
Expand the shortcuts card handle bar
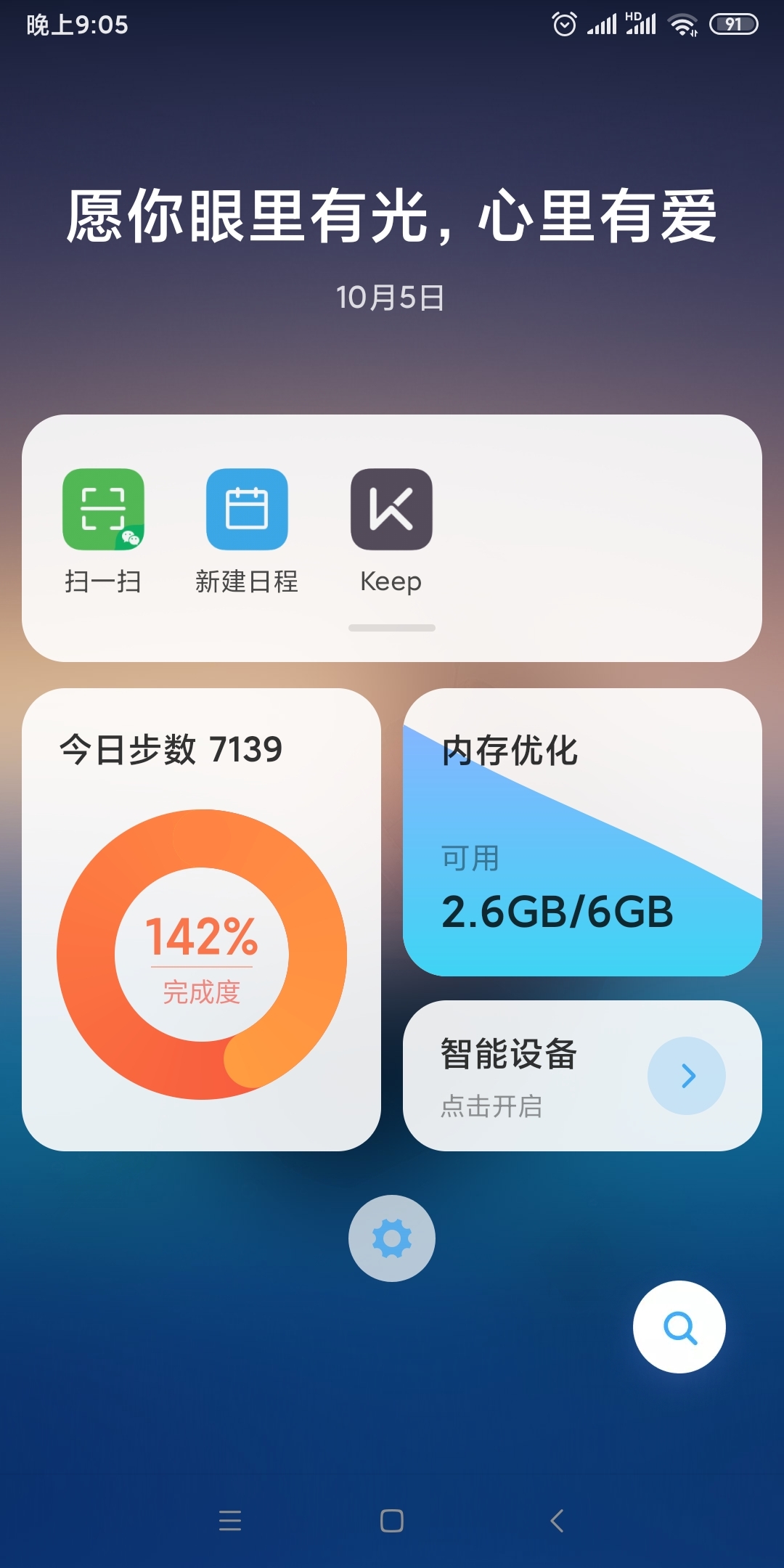coord(392,628)
